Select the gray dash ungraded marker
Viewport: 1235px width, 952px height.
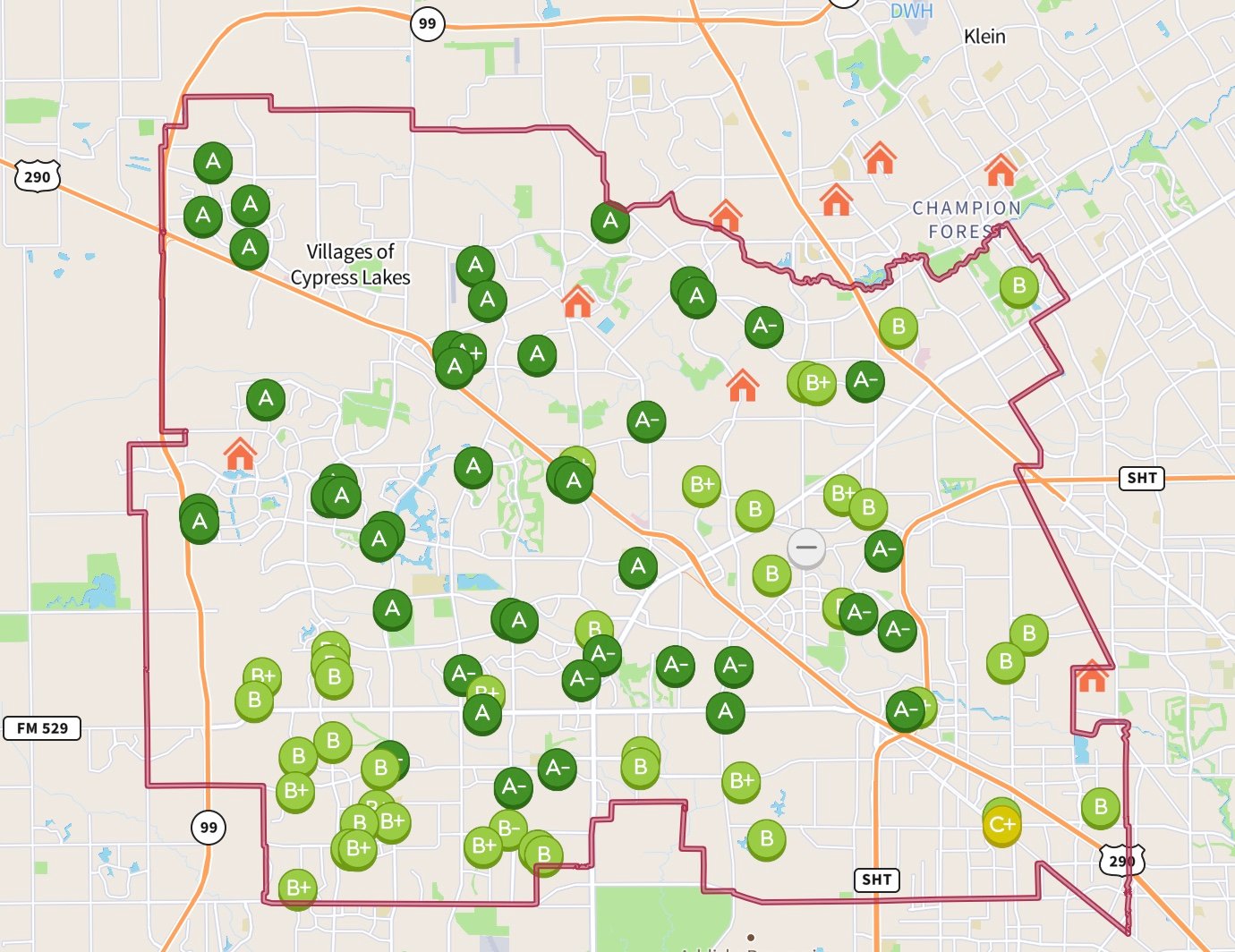[x=806, y=547]
